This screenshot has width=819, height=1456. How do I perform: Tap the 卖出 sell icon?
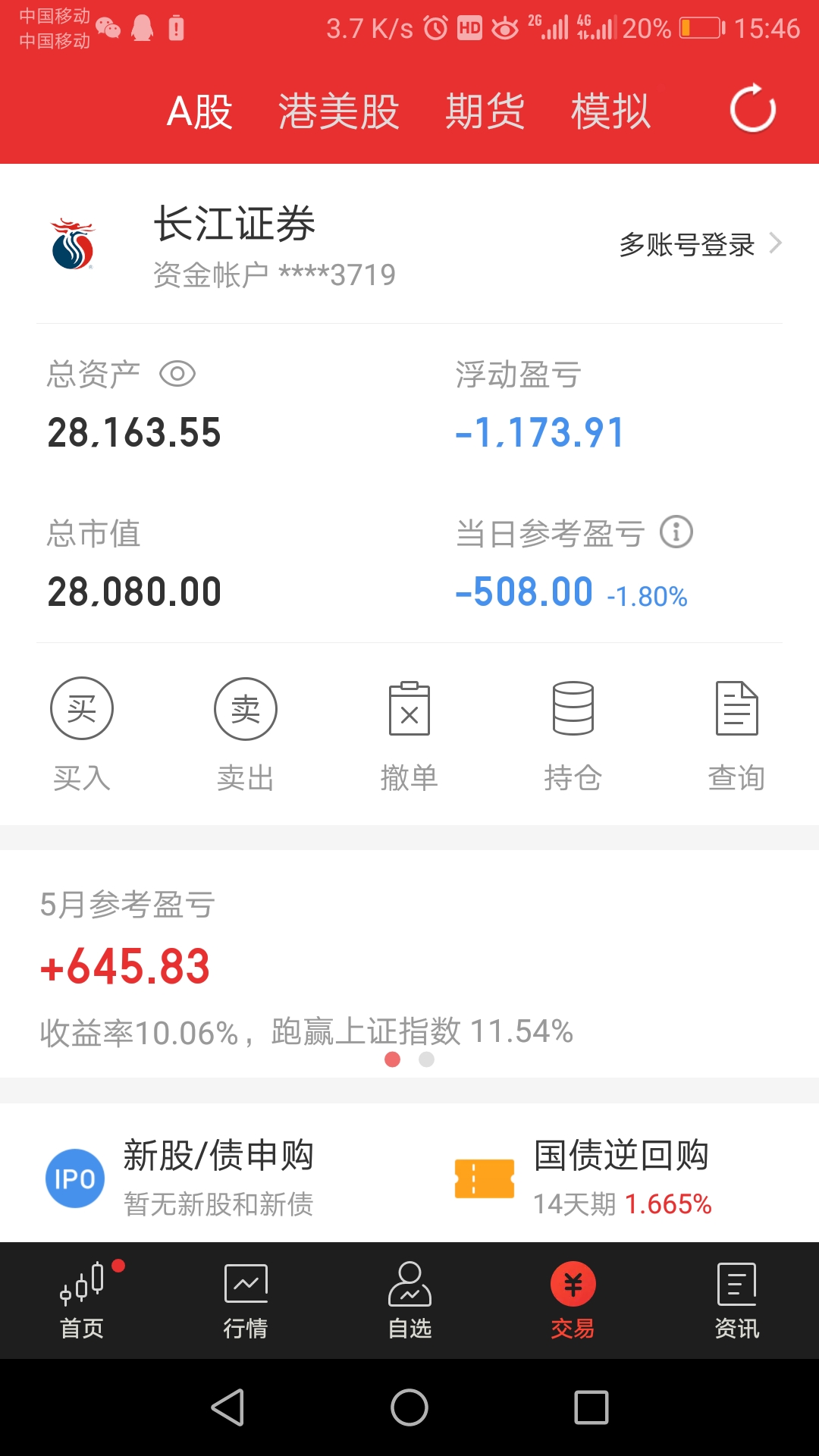point(245,708)
